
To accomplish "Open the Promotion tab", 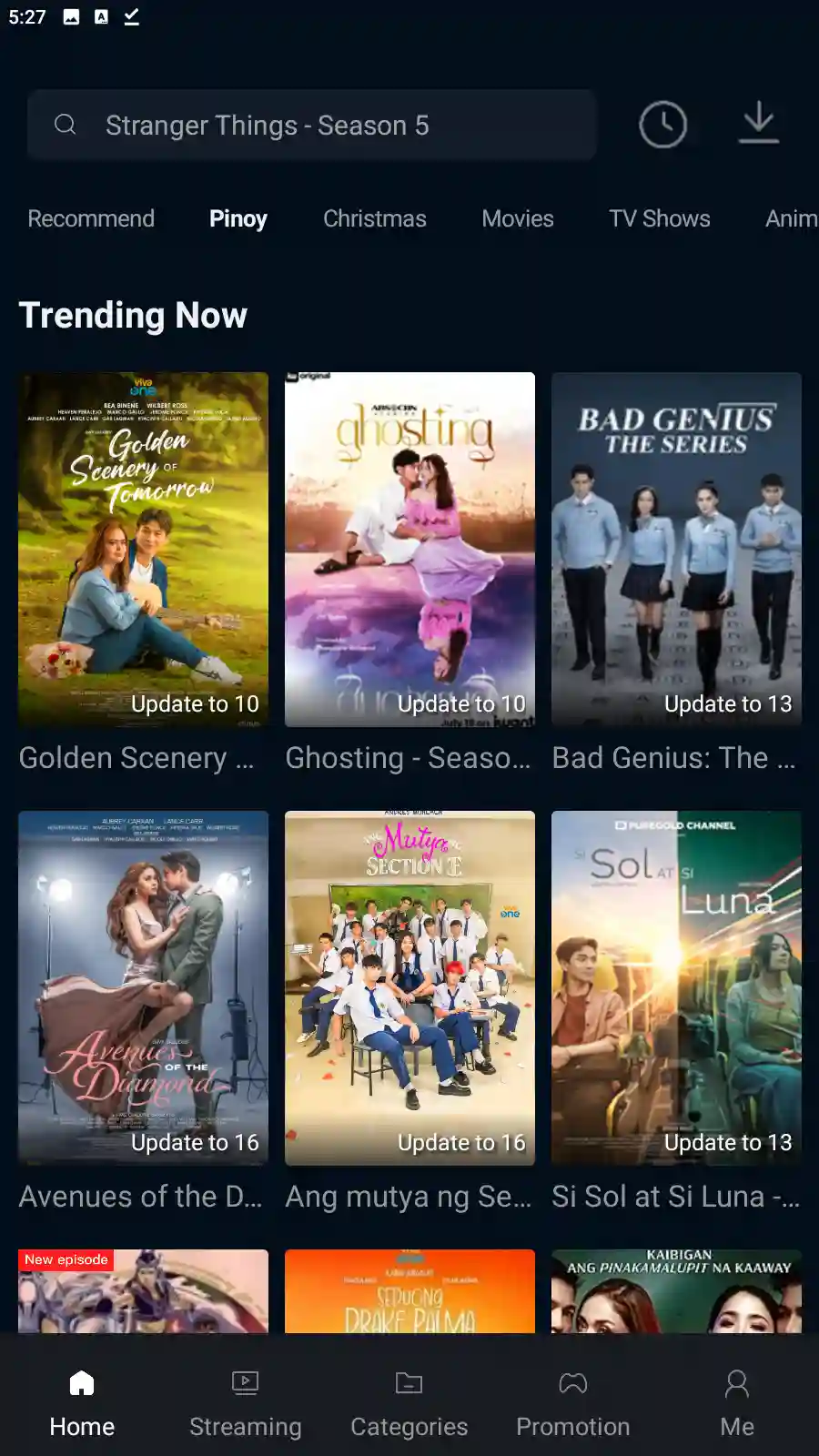I will pos(572,1404).
